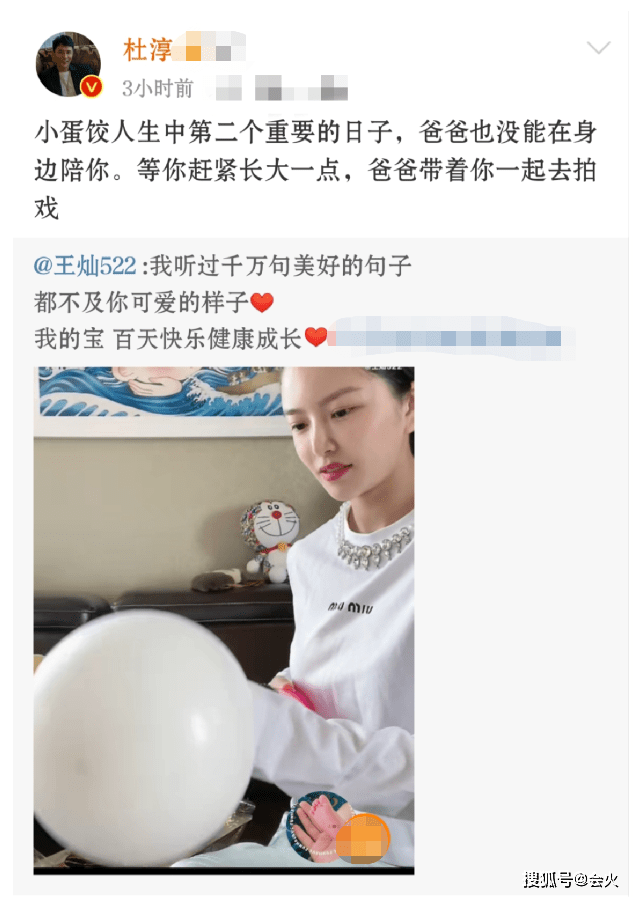Open the @王灿522 mention link

tap(84, 266)
